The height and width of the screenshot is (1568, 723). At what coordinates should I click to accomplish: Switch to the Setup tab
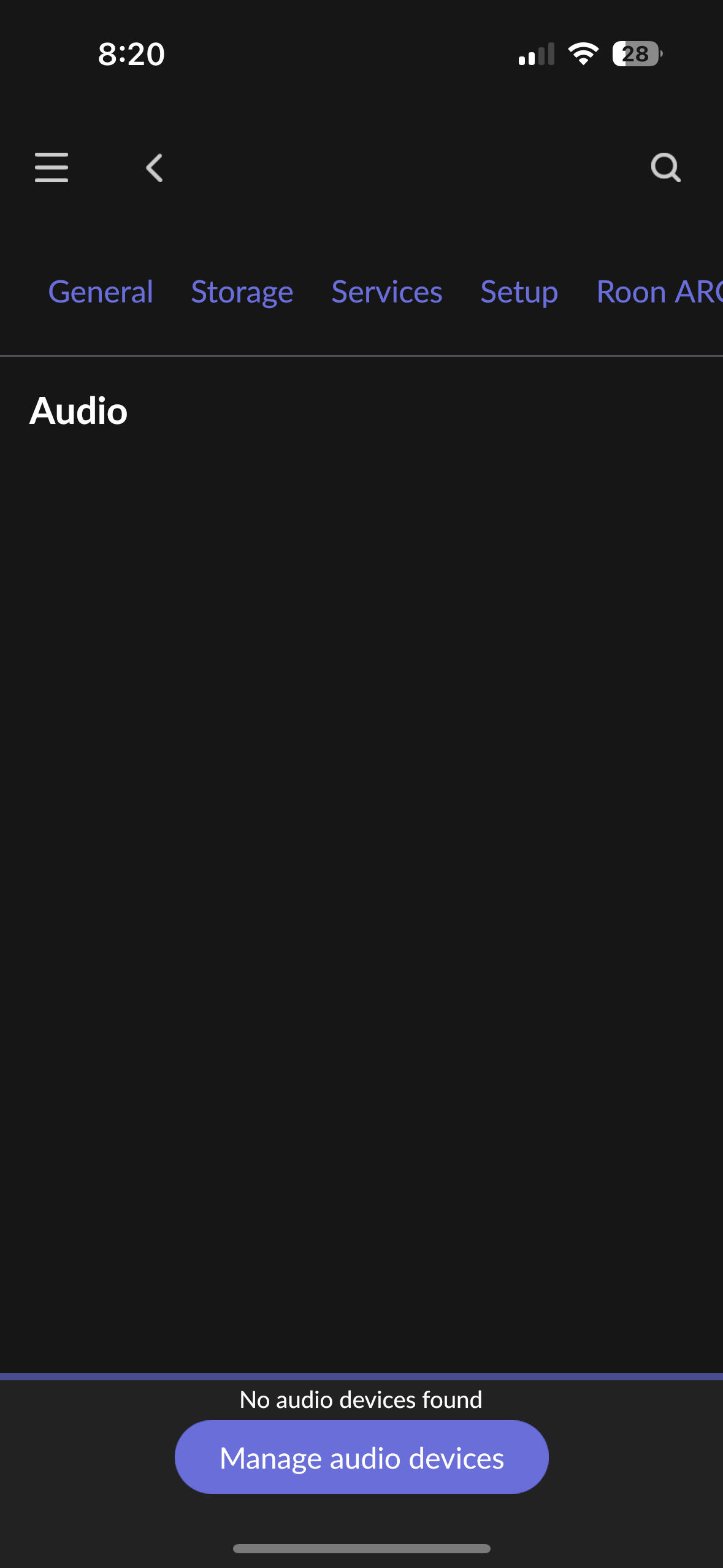pos(519,292)
